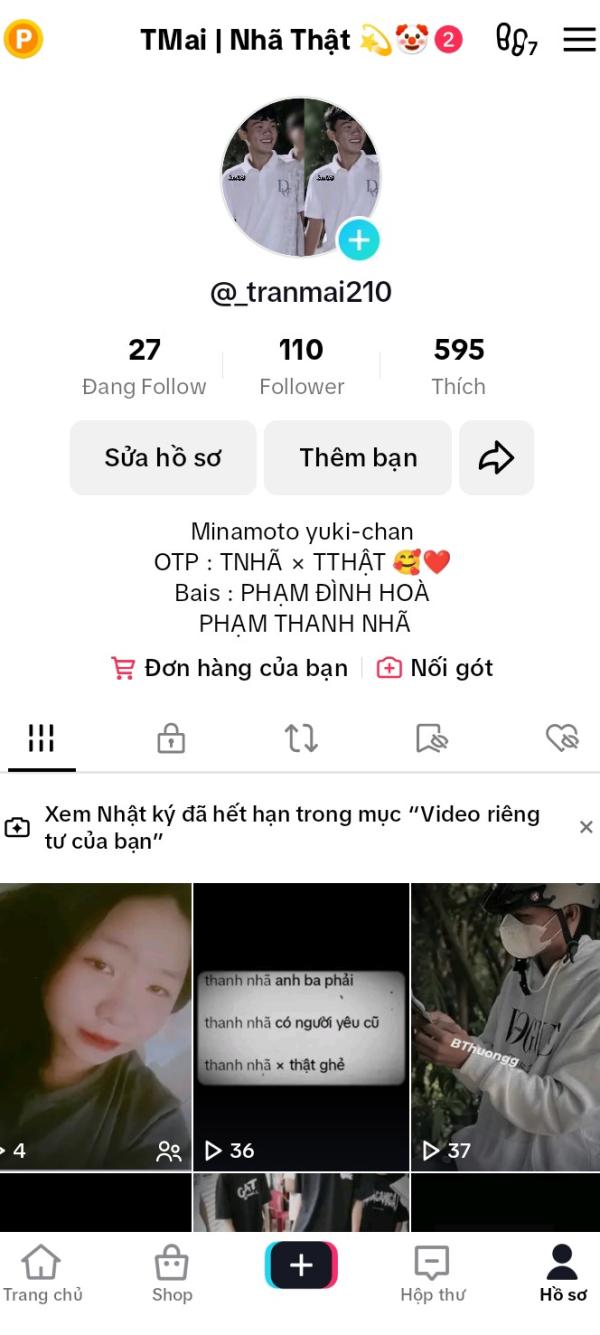Switch to the private videos lock tab

coord(171,739)
